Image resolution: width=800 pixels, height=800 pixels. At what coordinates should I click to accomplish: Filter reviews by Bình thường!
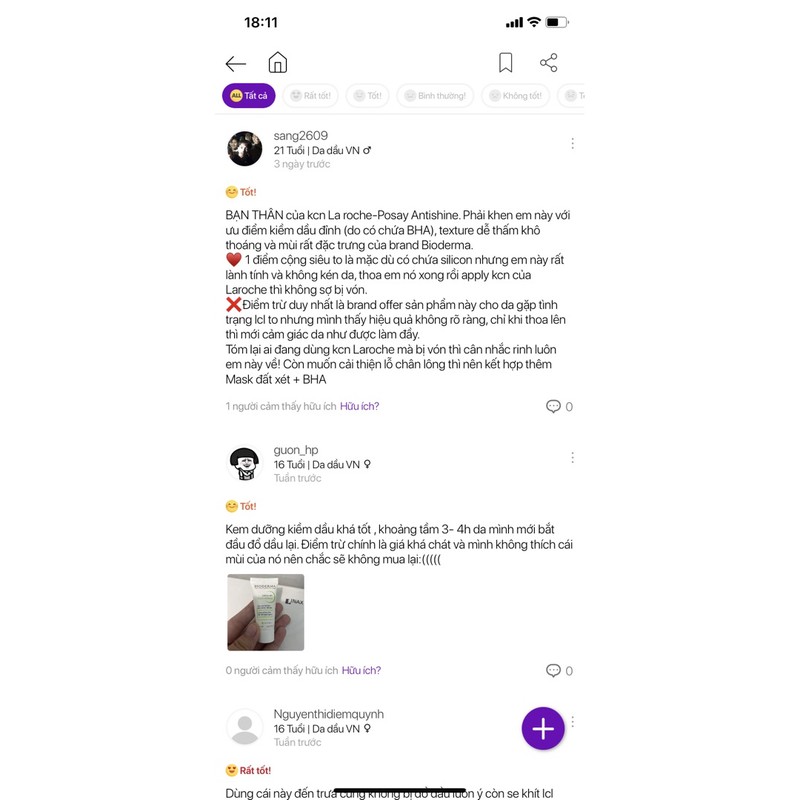tap(435, 96)
